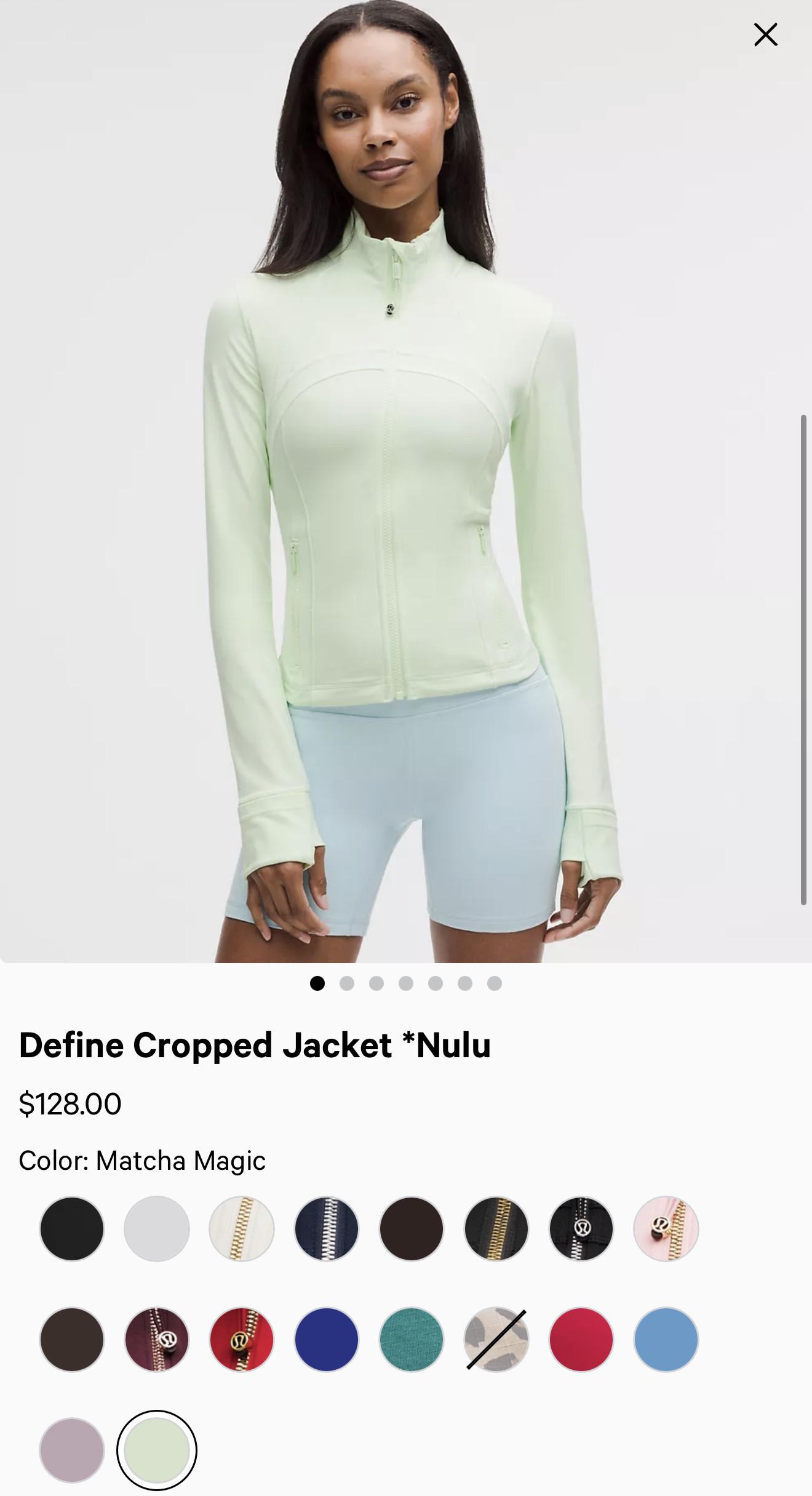Close the product quick view
Image resolution: width=812 pixels, height=1496 pixels.
click(765, 34)
